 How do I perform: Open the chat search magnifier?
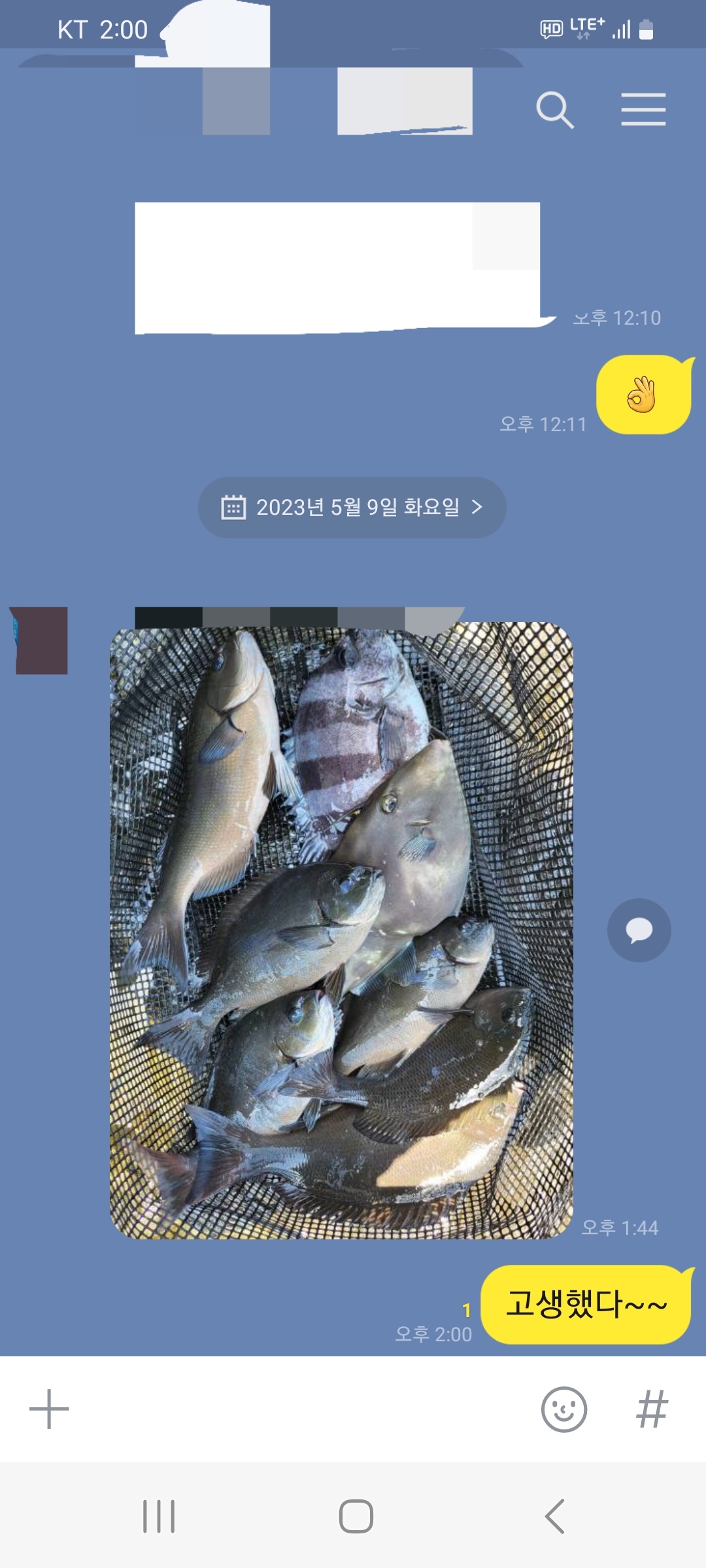(554, 109)
